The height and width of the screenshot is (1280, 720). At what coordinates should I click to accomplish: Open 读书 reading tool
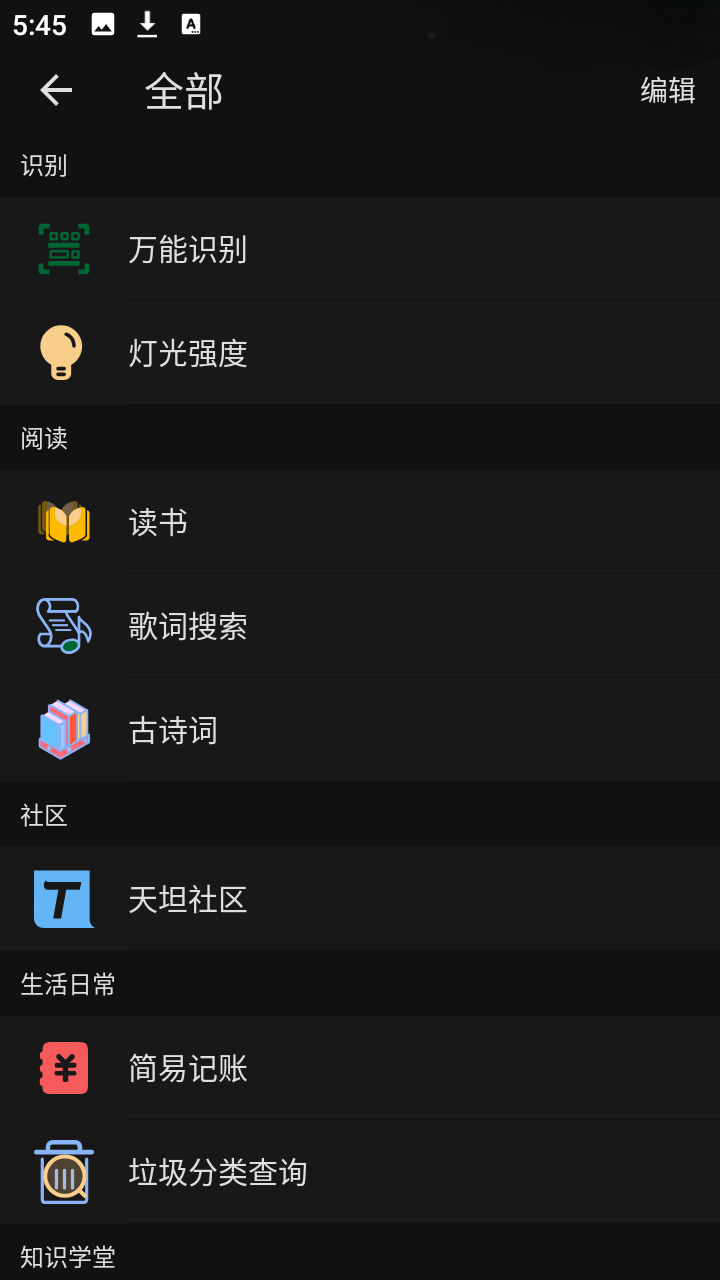point(360,522)
